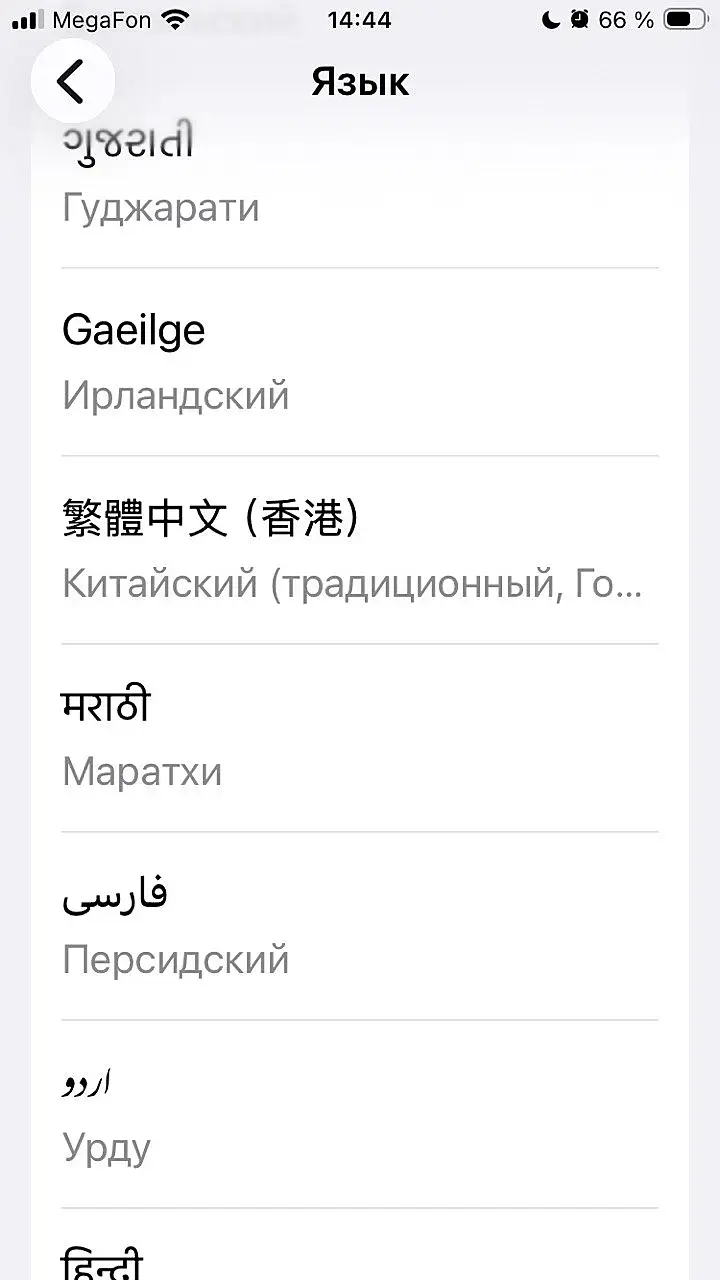
Task: Select Китайский (традиционный, Гонконг) language
Action: tap(360, 550)
